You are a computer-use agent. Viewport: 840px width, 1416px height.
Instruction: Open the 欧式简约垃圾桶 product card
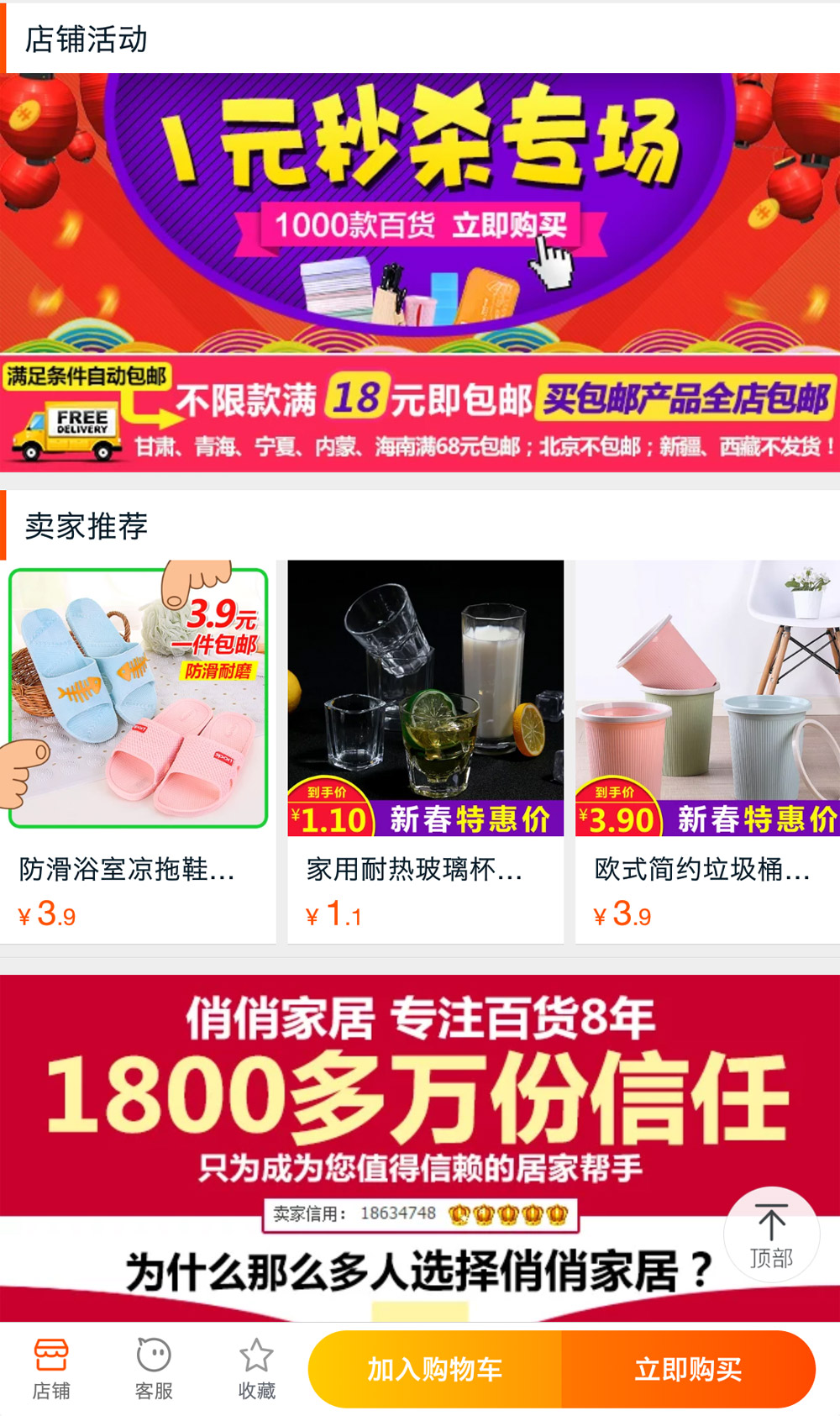pos(707,748)
